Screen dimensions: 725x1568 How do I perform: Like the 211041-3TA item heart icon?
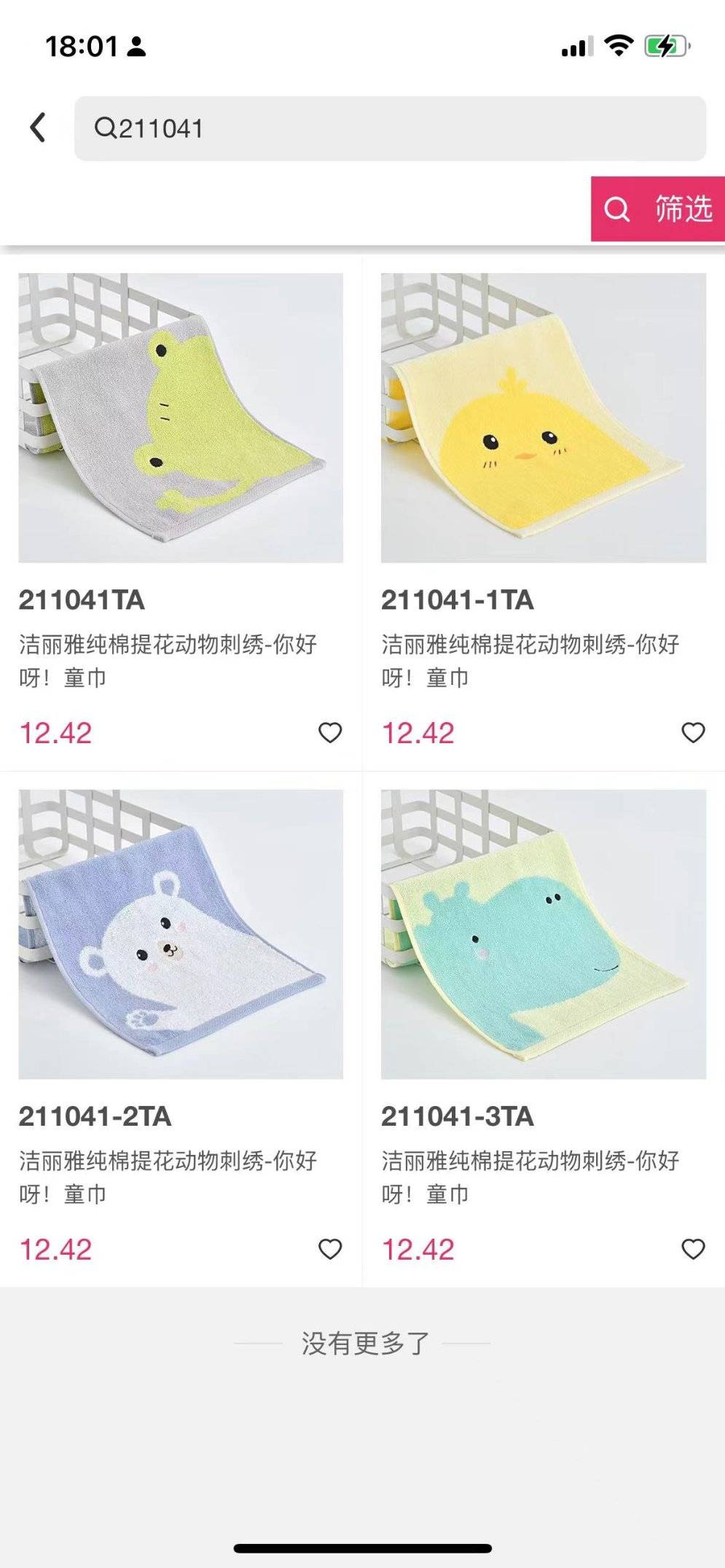click(x=692, y=1249)
